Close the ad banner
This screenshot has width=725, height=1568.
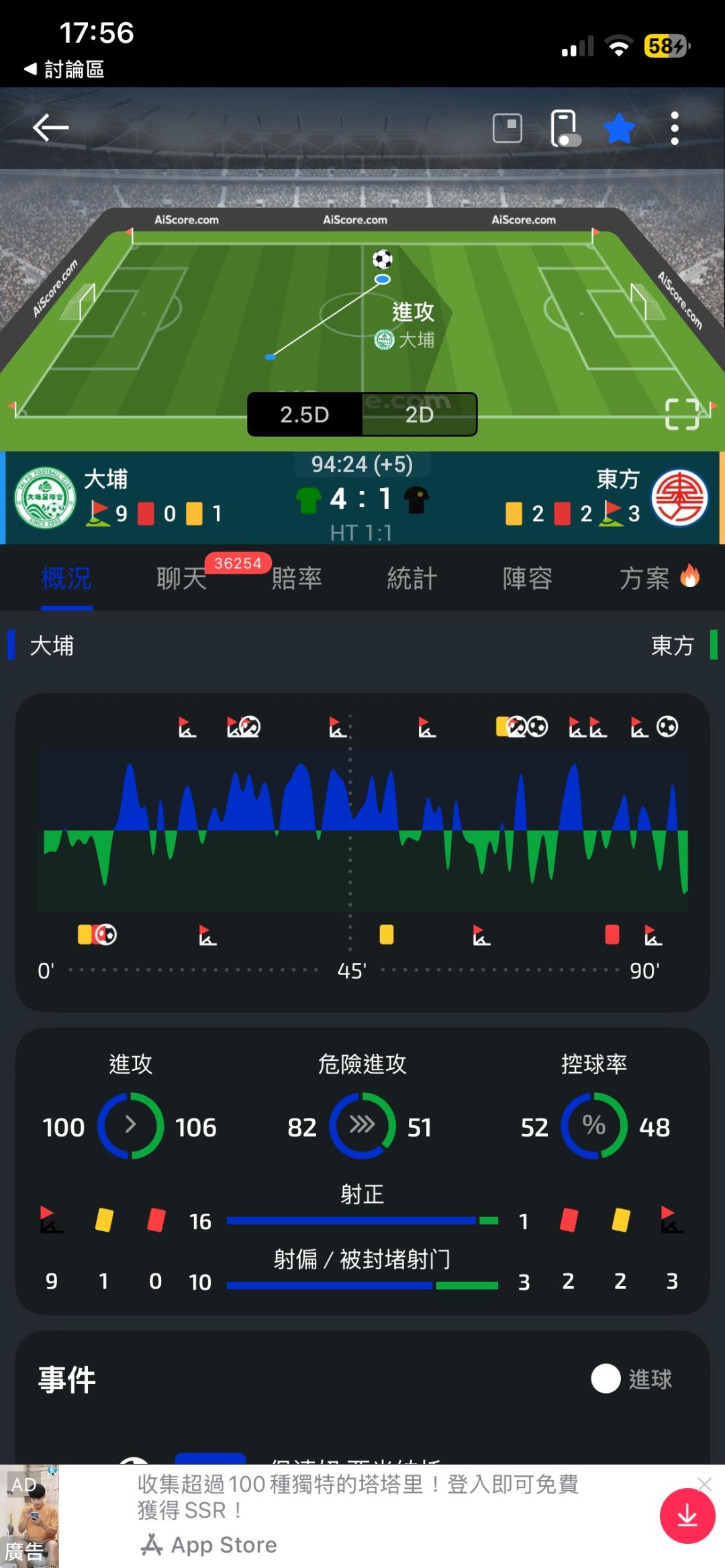tap(704, 1483)
